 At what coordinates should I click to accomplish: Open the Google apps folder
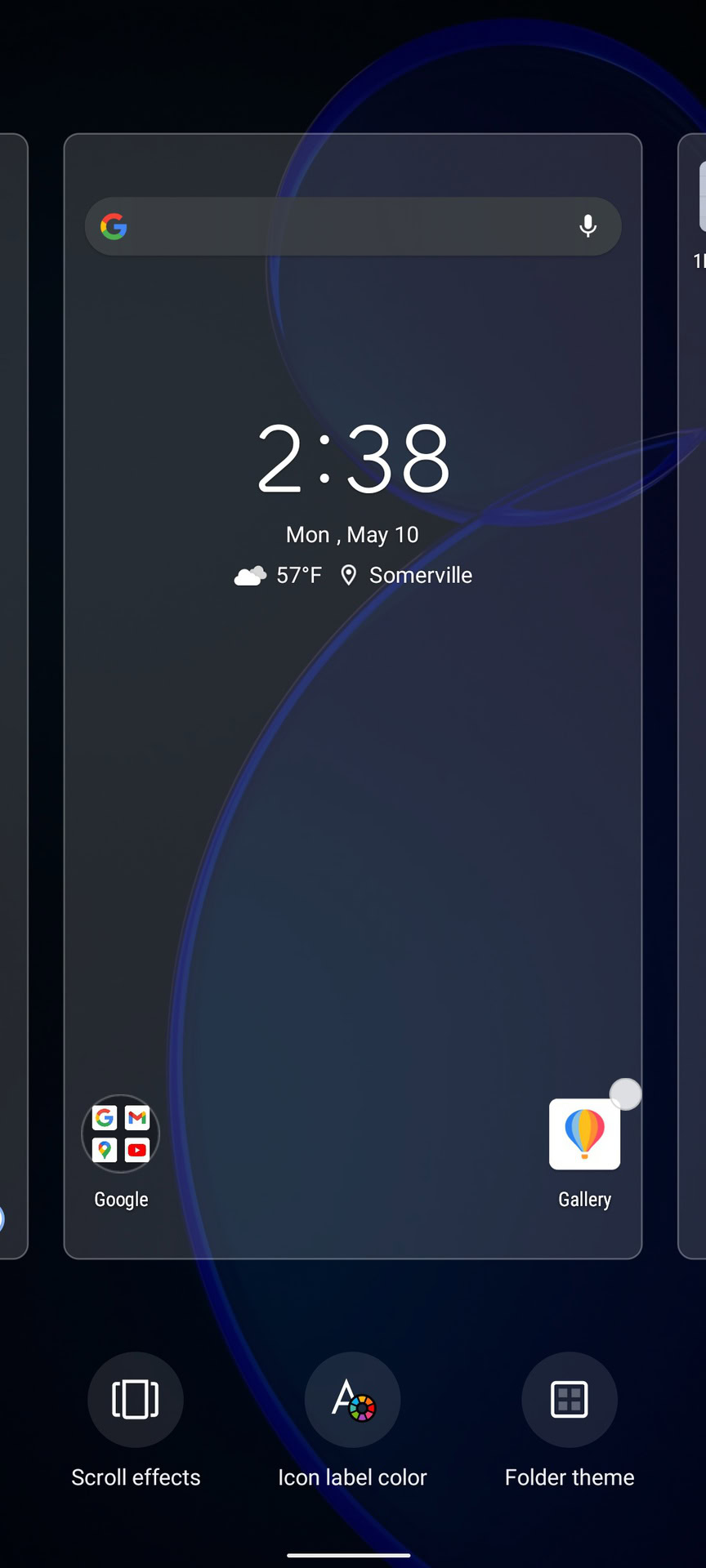coord(121,1134)
